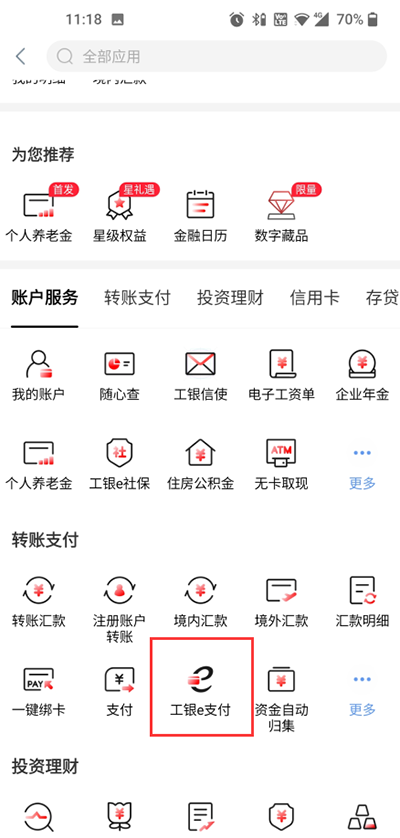Open 星级权益 in recommendations
The height and width of the screenshot is (838, 400).
click(x=120, y=216)
